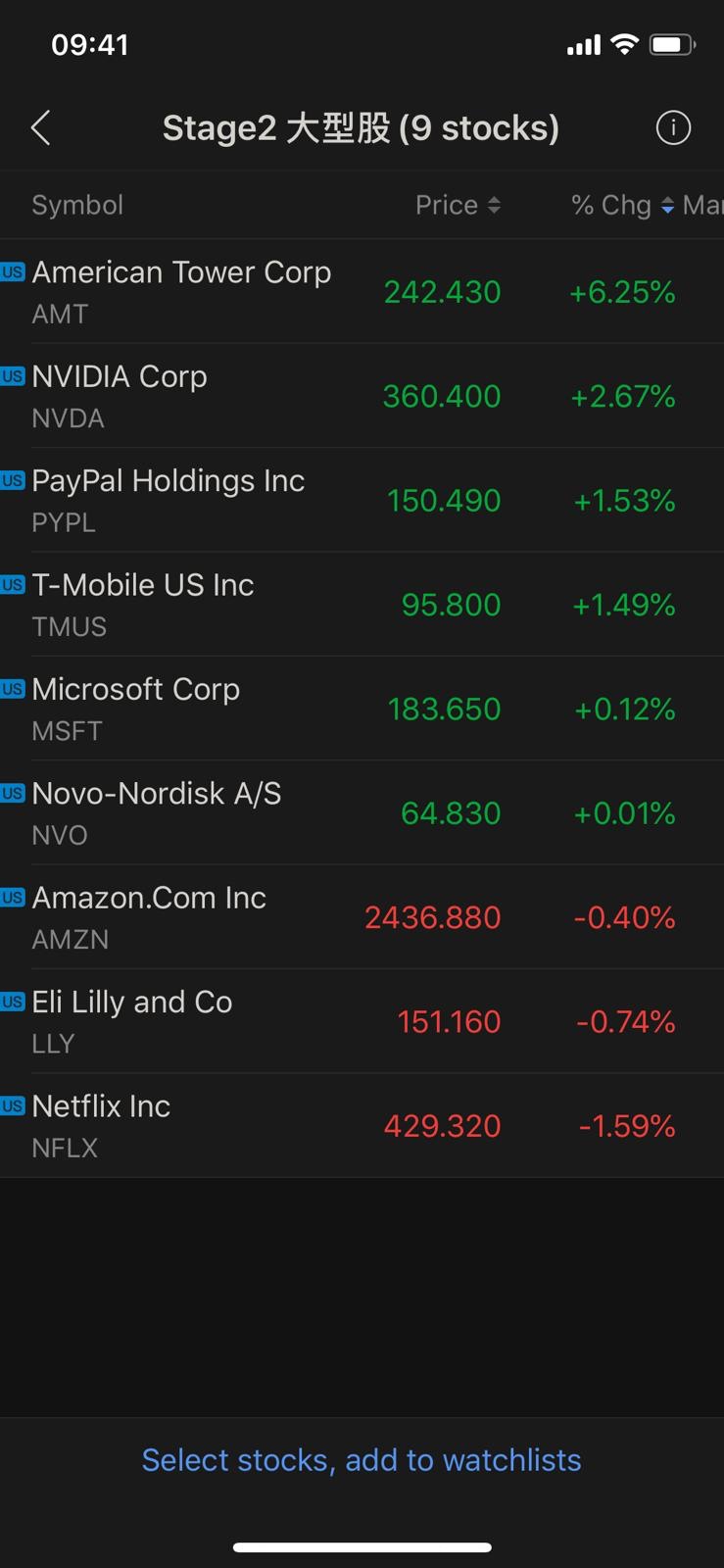Tap the Stage2 watchlist title
This screenshot has width=724, height=1568.
pos(361,127)
